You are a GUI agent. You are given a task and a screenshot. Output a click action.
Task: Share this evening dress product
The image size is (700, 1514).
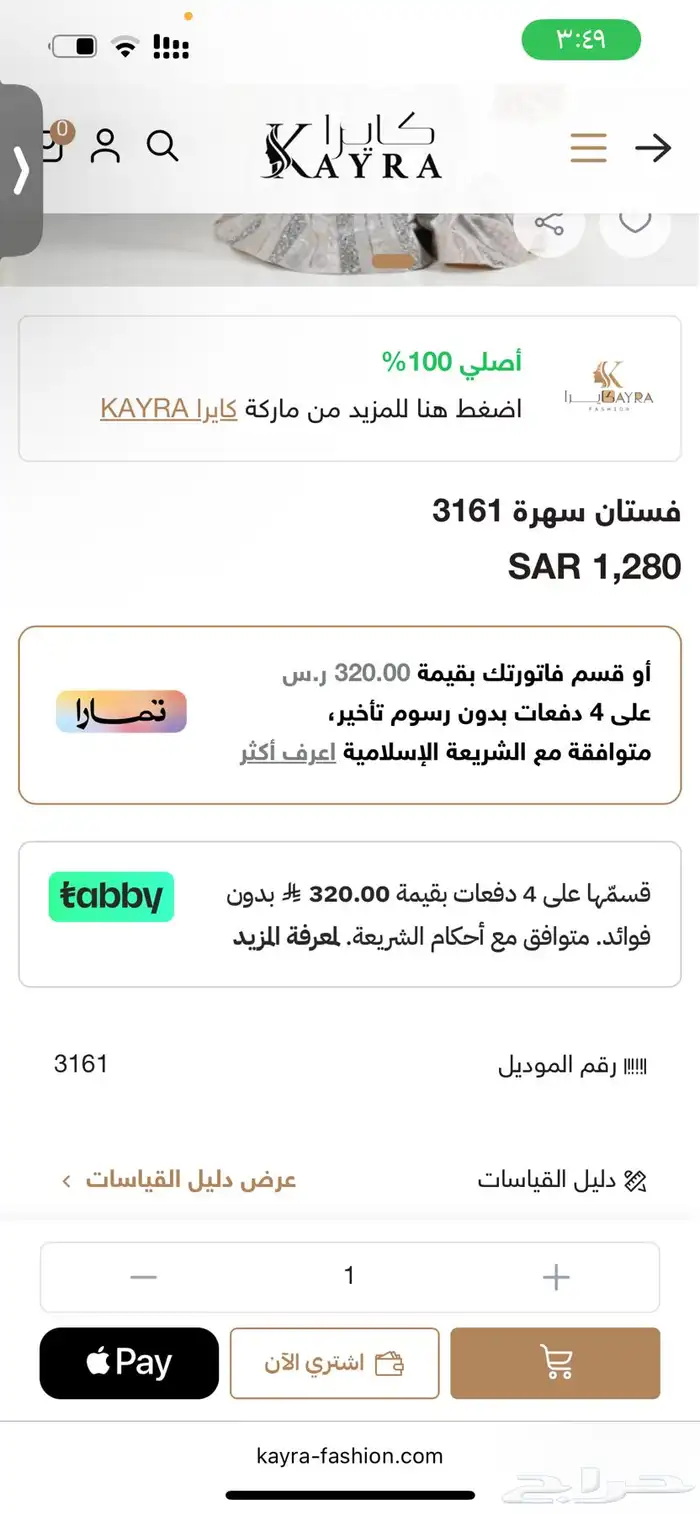coord(549,223)
